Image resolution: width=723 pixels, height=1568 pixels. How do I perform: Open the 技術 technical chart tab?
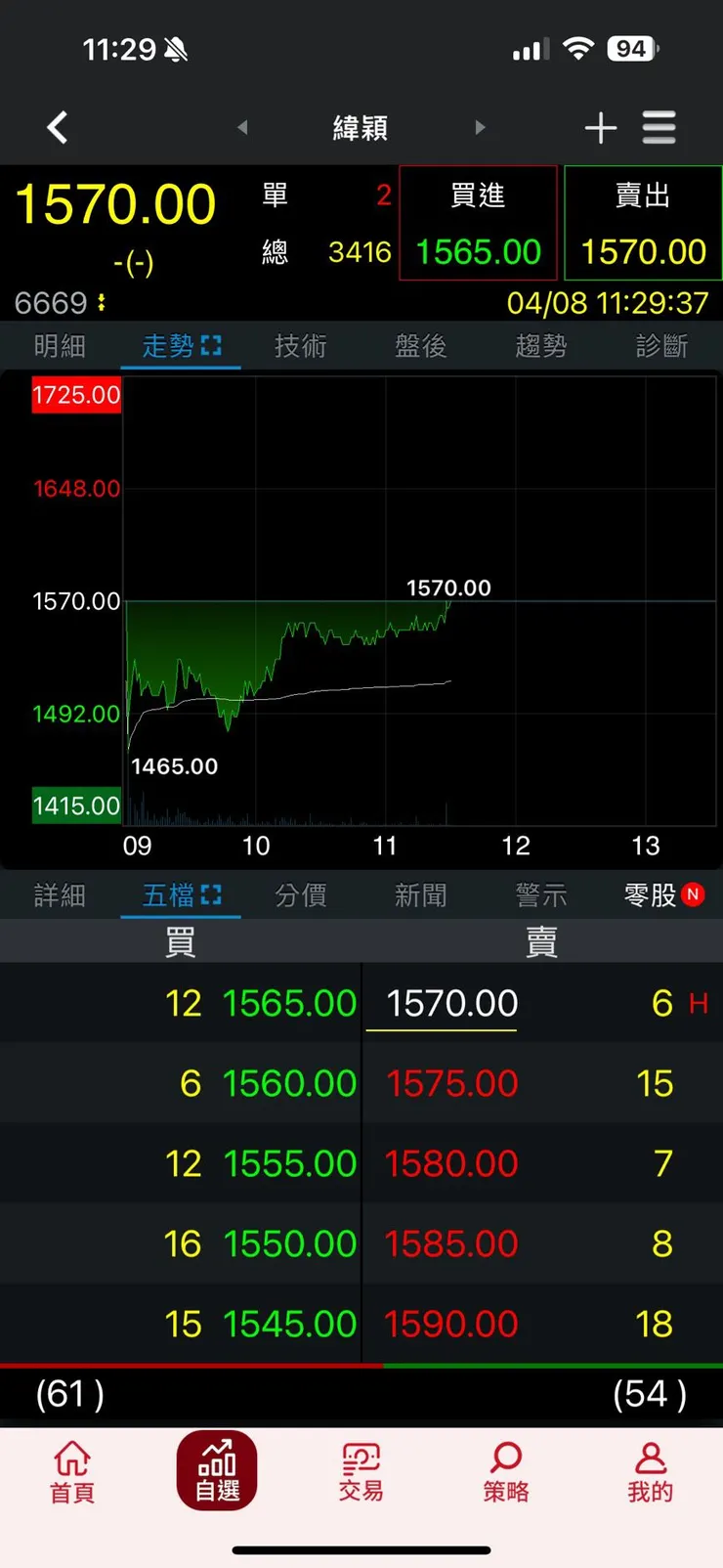click(301, 346)
